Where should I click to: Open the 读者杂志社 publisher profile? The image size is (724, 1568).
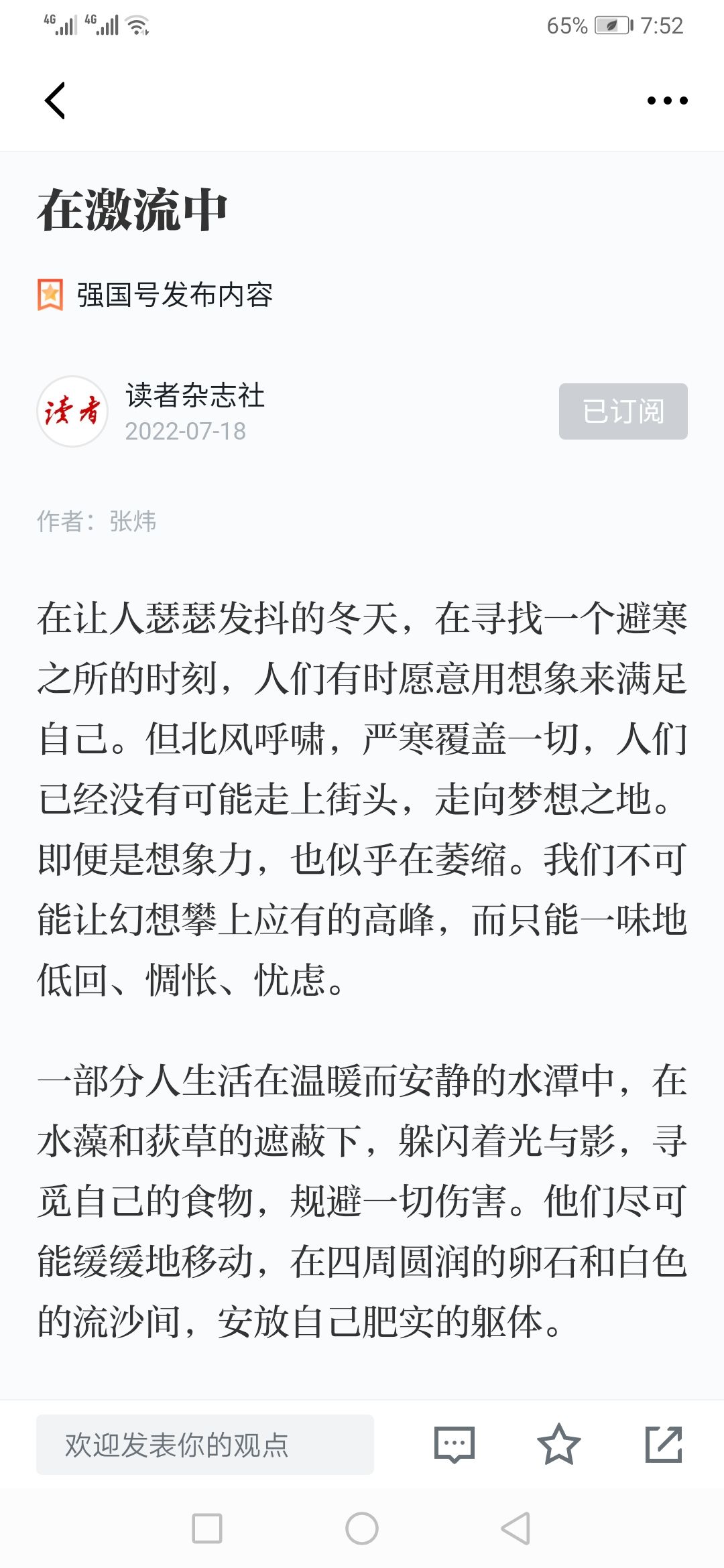pos(194,395)
